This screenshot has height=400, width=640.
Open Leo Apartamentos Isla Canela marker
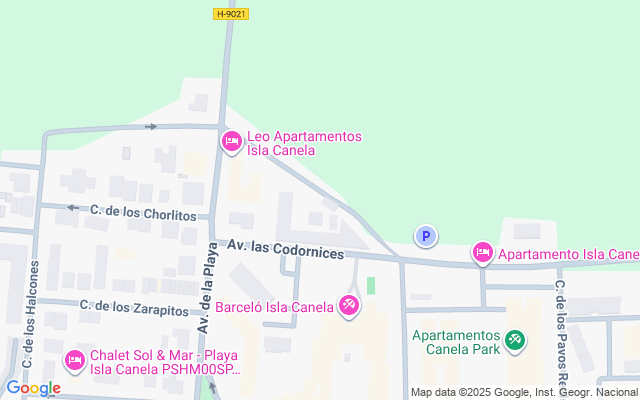(231, 143)
